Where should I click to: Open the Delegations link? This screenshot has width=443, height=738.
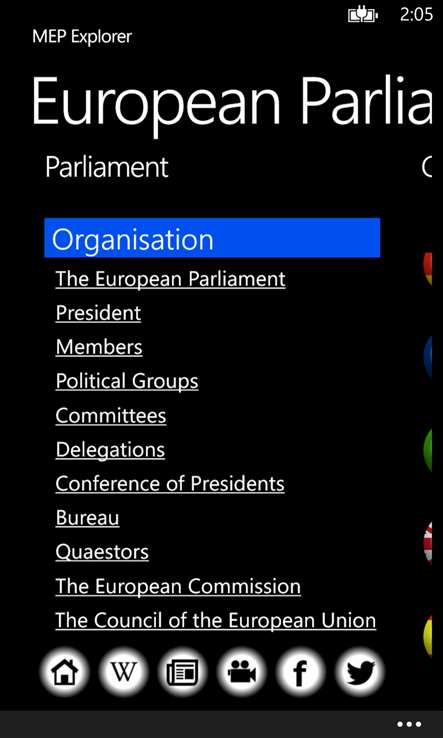coord(110,450)
